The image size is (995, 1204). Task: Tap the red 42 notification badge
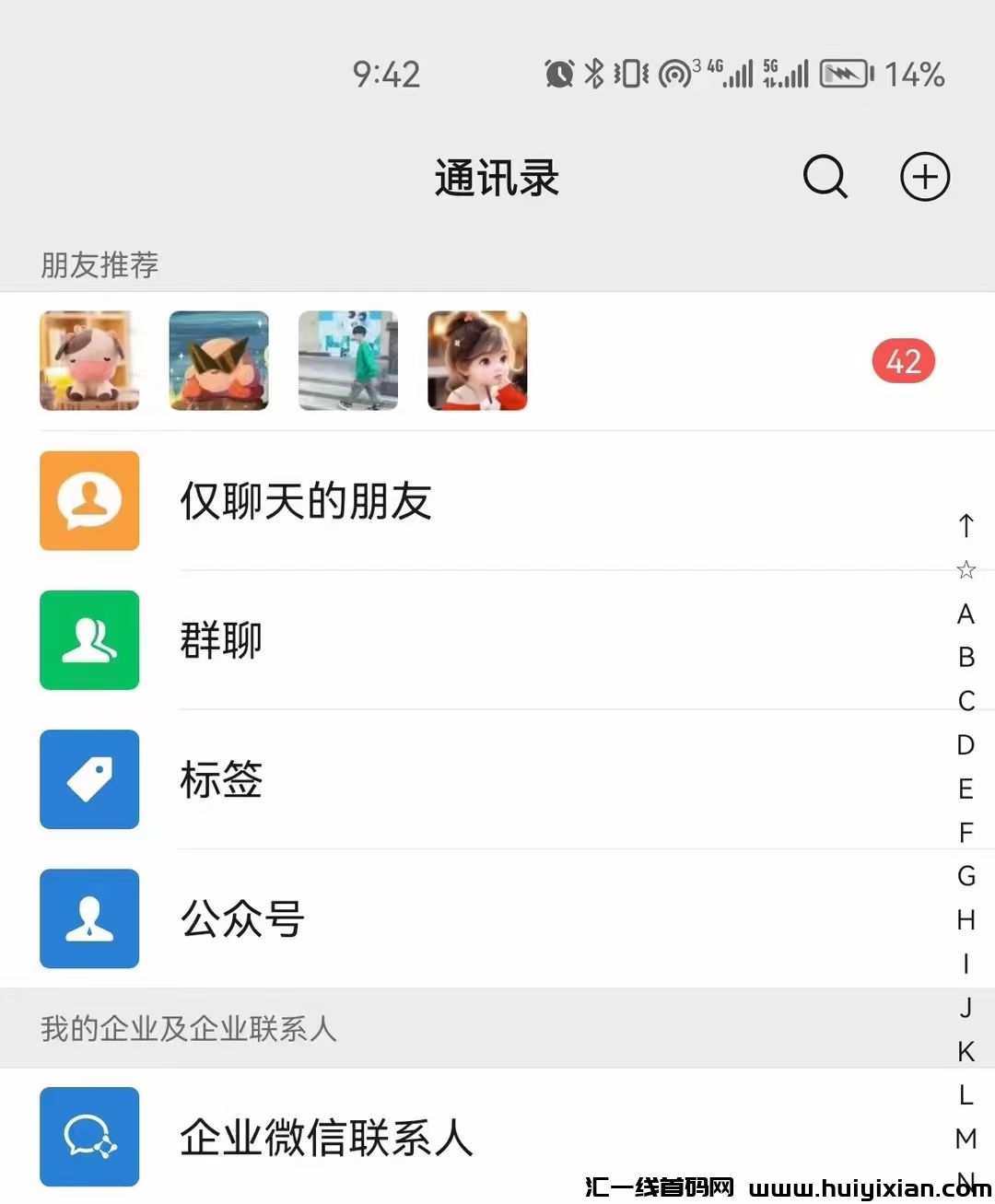(x=902, y=361)
